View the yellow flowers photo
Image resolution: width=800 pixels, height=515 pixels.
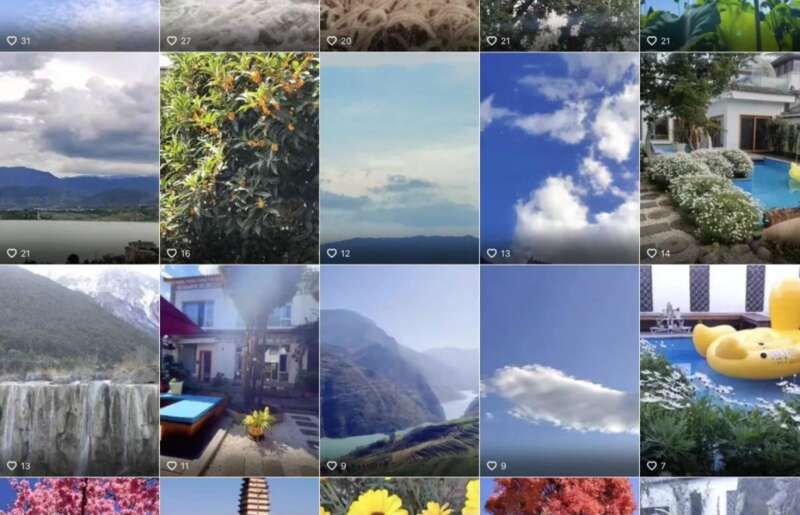tap(399, 497)
